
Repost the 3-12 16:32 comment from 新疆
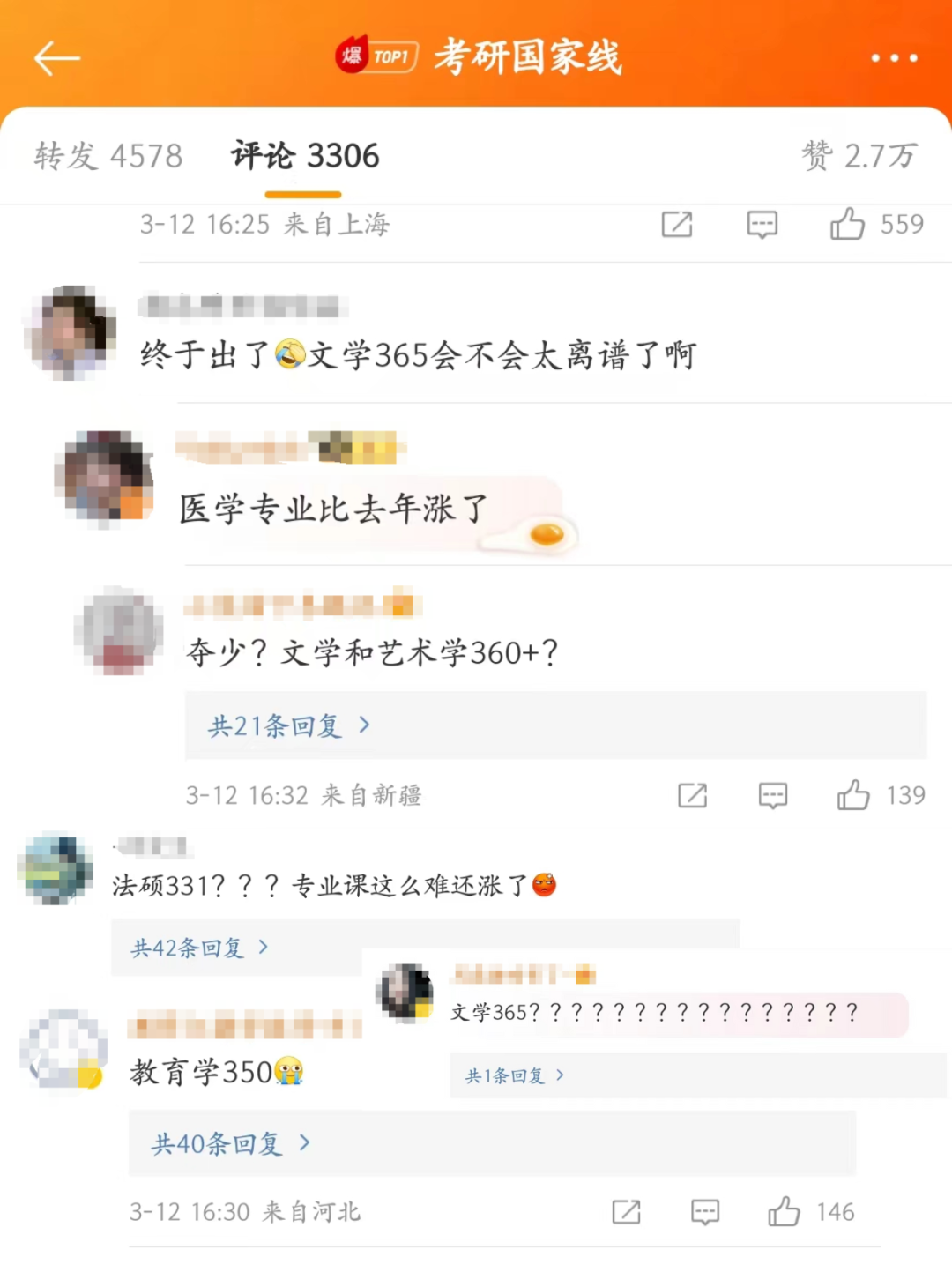tap(692, 796)
